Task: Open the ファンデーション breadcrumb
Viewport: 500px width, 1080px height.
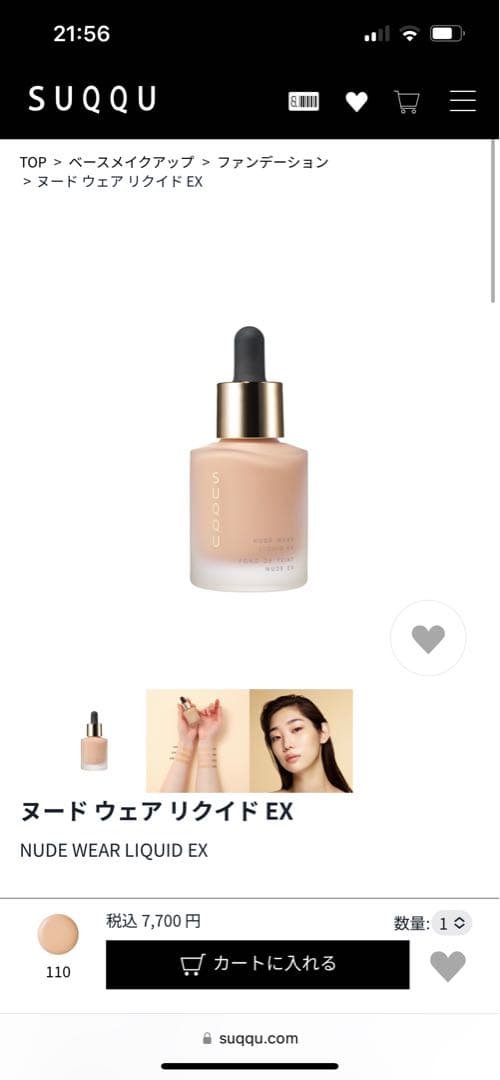Action: click(273, 163)
